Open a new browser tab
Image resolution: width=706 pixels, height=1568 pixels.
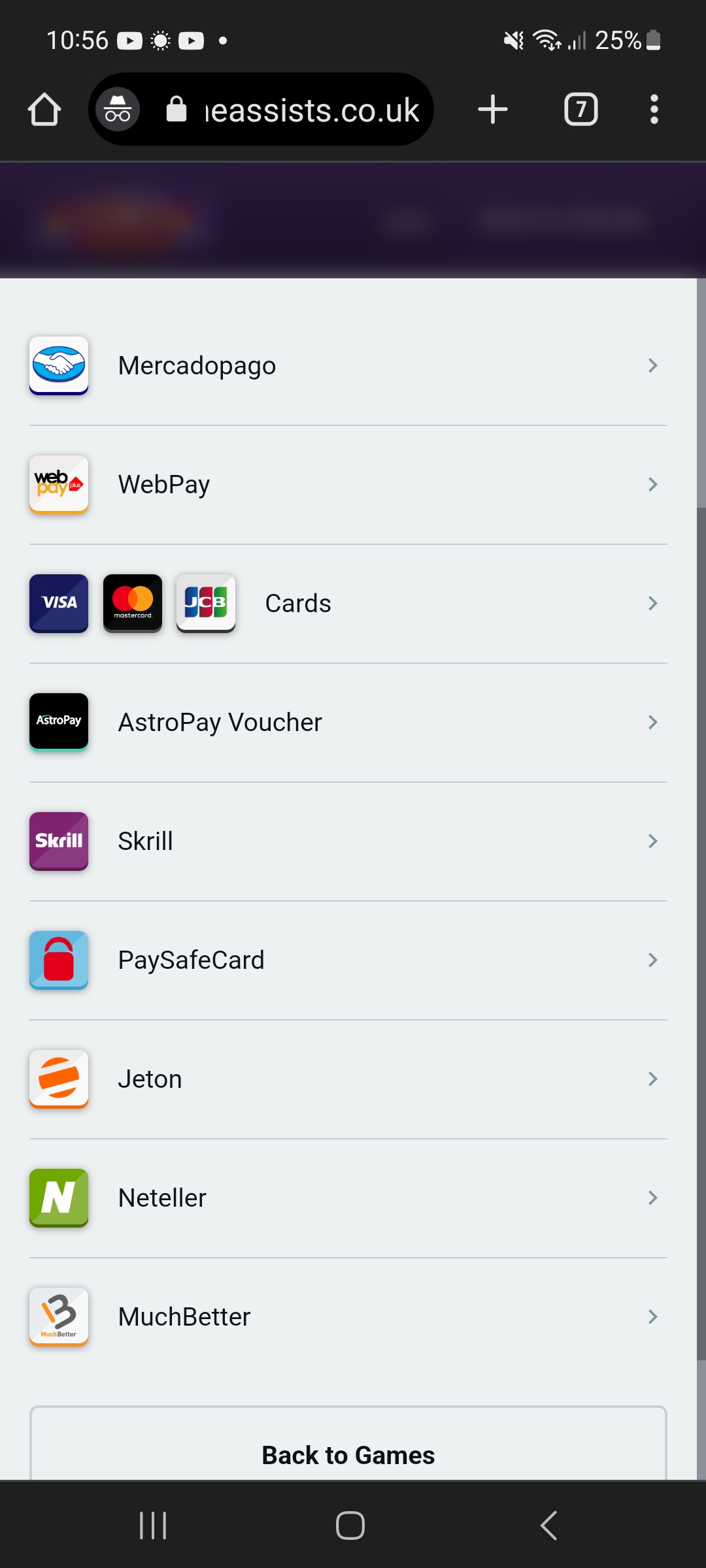pyautogui.click(x=493, y=109)
